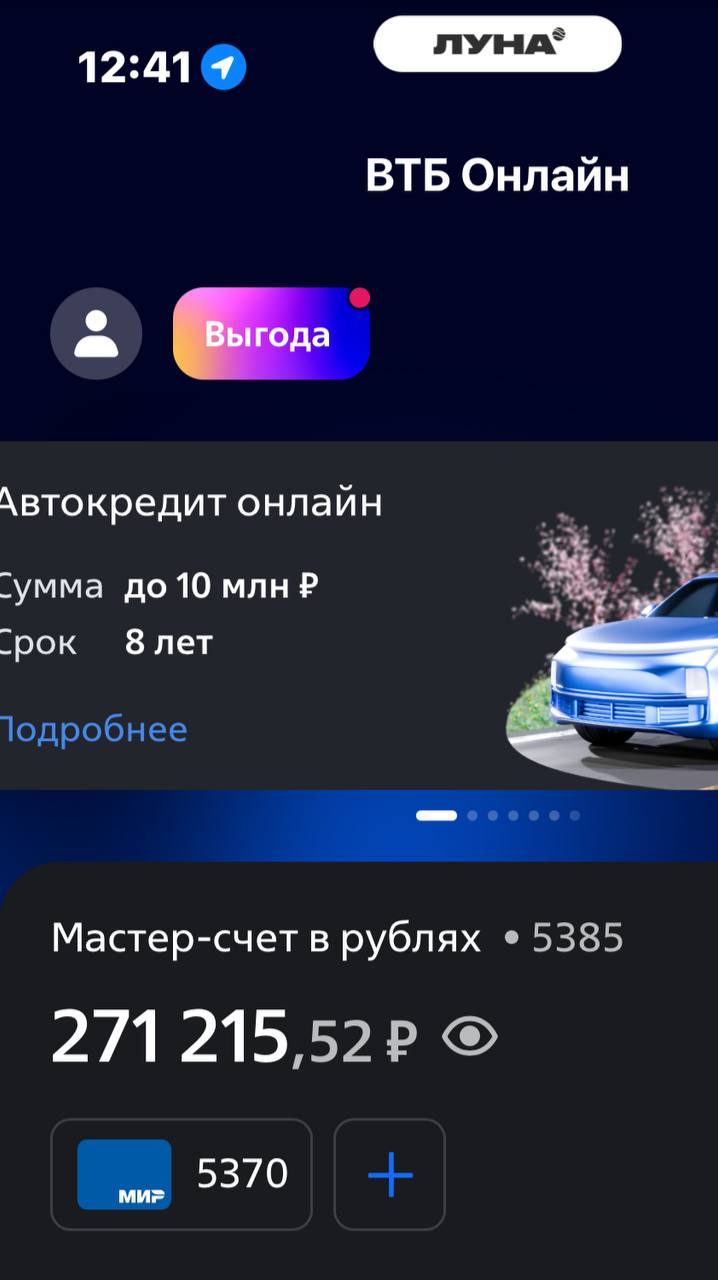718x1280 pixels.
Task: Add a new card with plus button
Action: coord(390,1174)
